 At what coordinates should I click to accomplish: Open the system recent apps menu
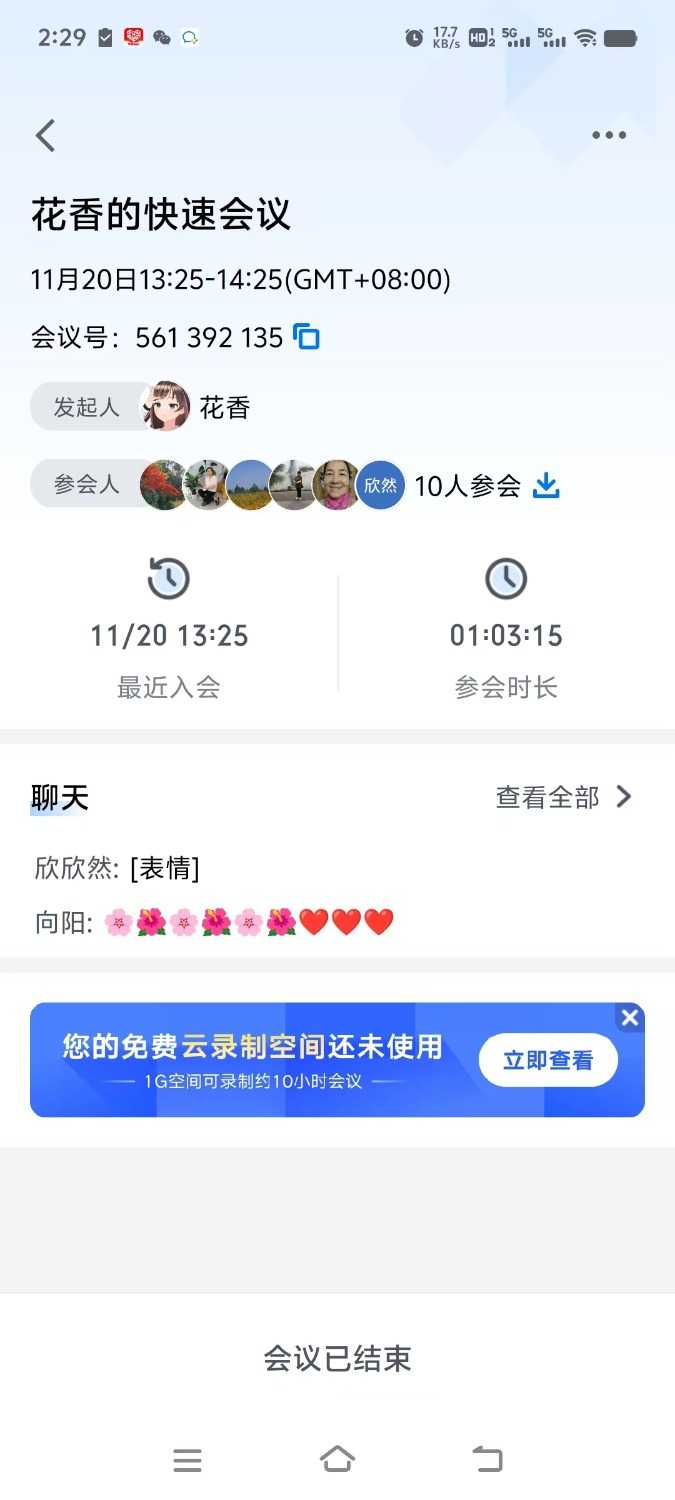click(187, 1460)
